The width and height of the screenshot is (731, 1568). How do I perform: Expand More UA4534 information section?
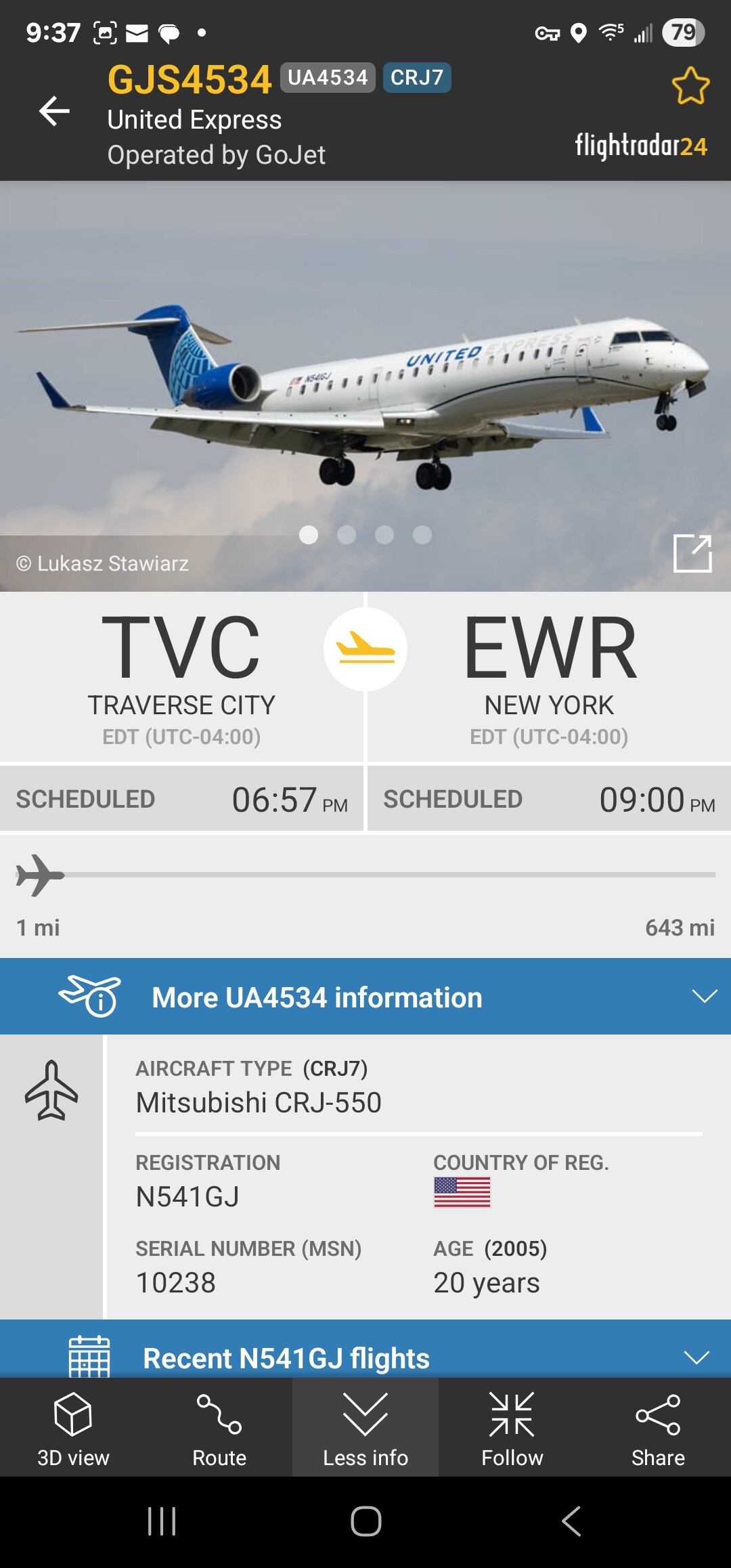coord(365,997)
